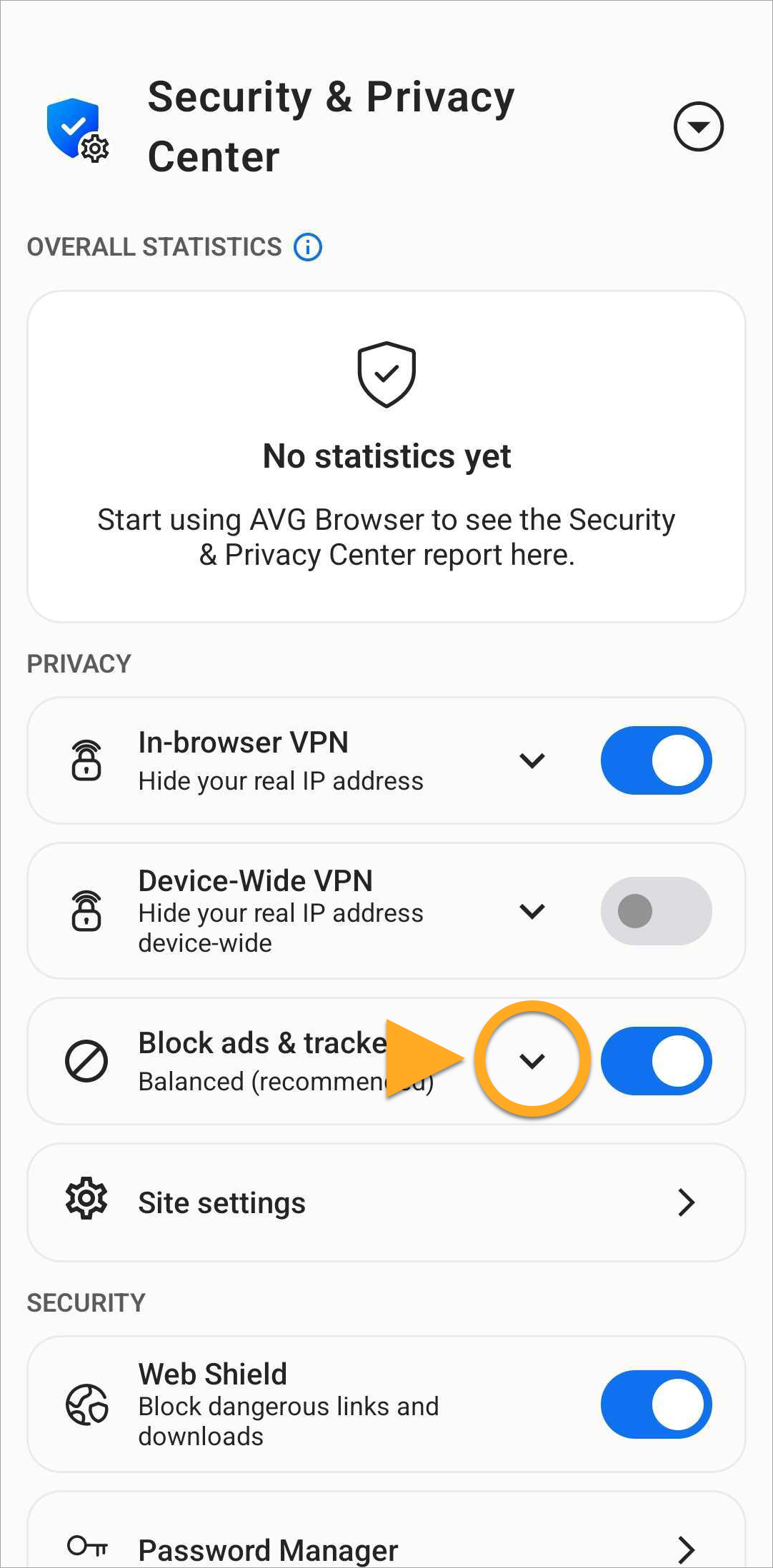The image size is (773, 1568).
Task: Enable the Device-Wide VPN switch
Action: coord(656,911)
